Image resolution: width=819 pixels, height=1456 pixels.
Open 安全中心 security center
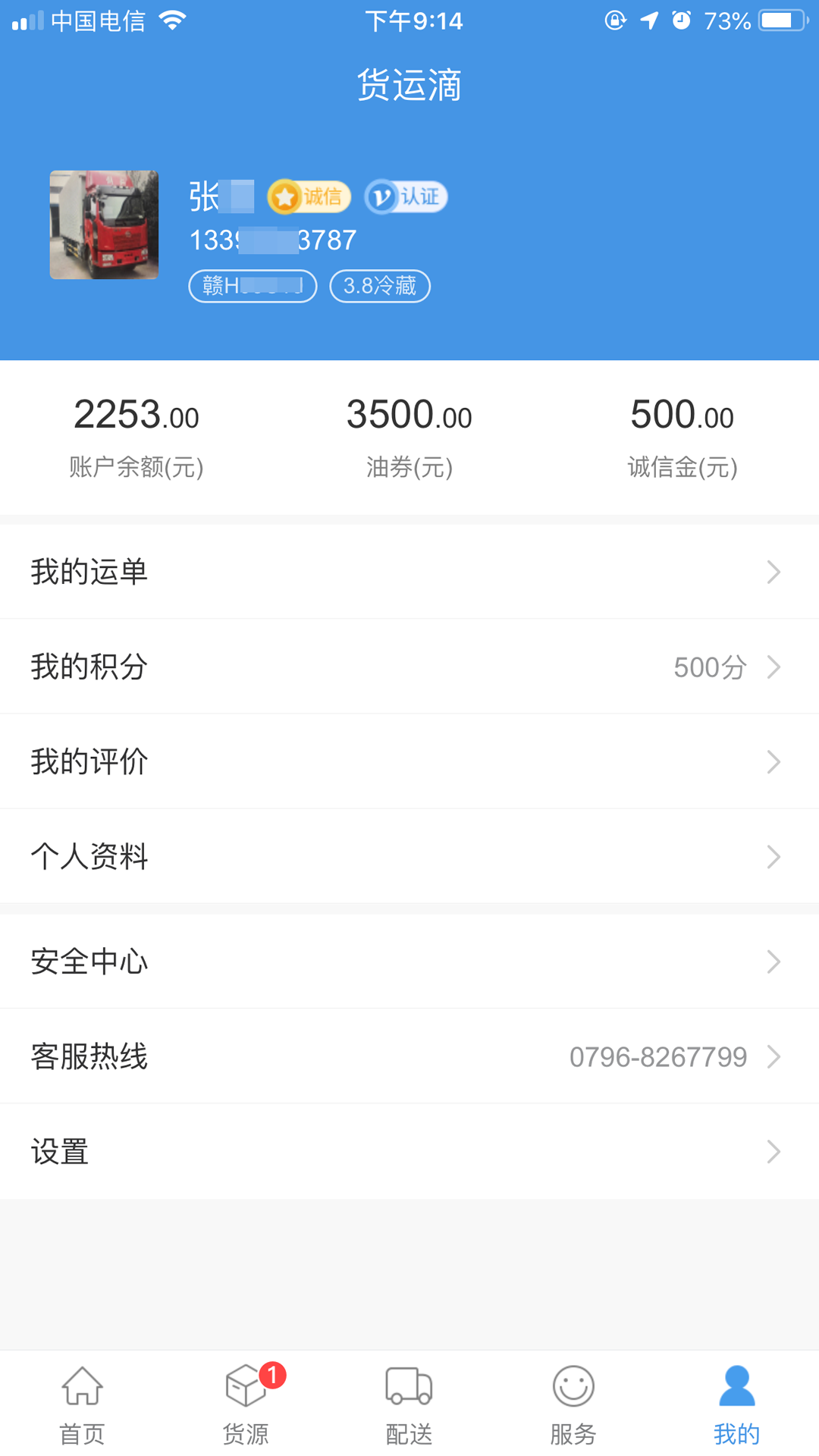[409, 962]
